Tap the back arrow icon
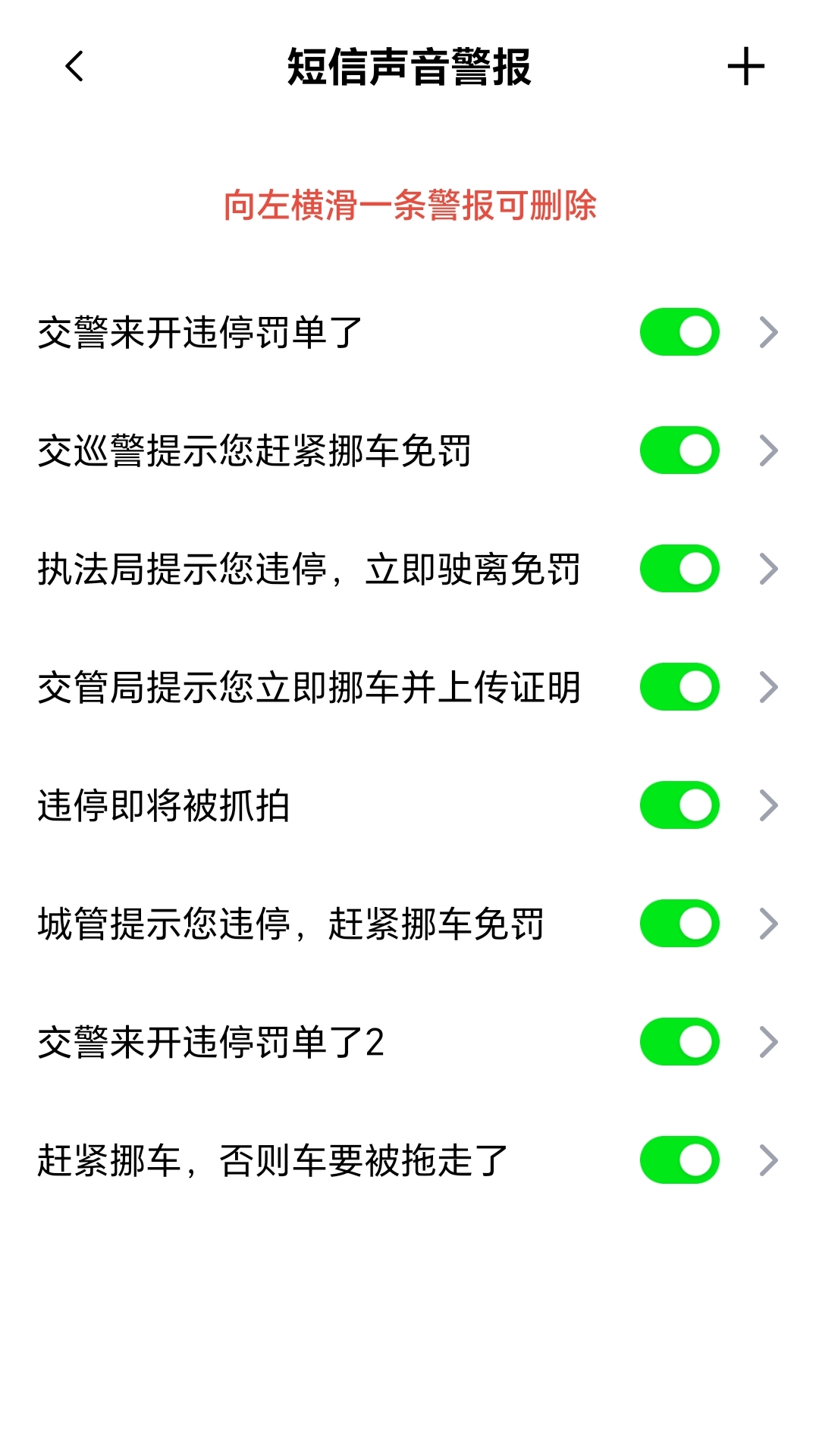This screenshot has width=819, height=1456. (x=72, y=68)
